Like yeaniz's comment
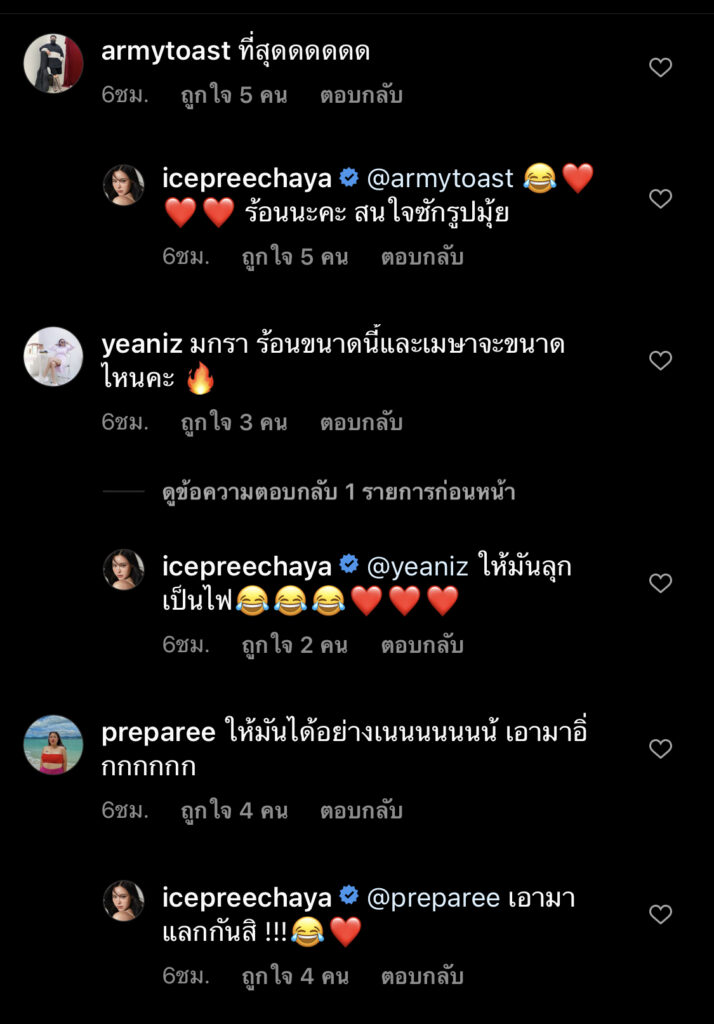 (x=660, y=360)
